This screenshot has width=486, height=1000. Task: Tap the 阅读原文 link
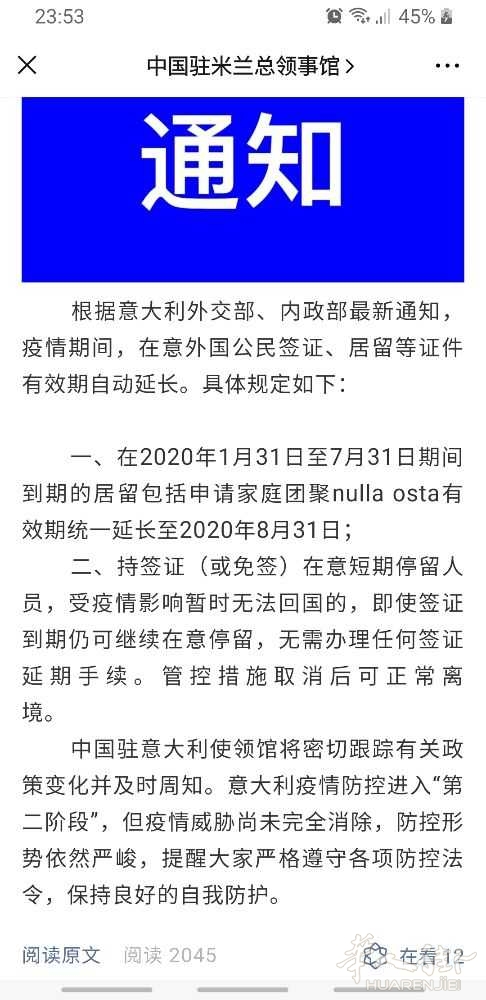61,955
